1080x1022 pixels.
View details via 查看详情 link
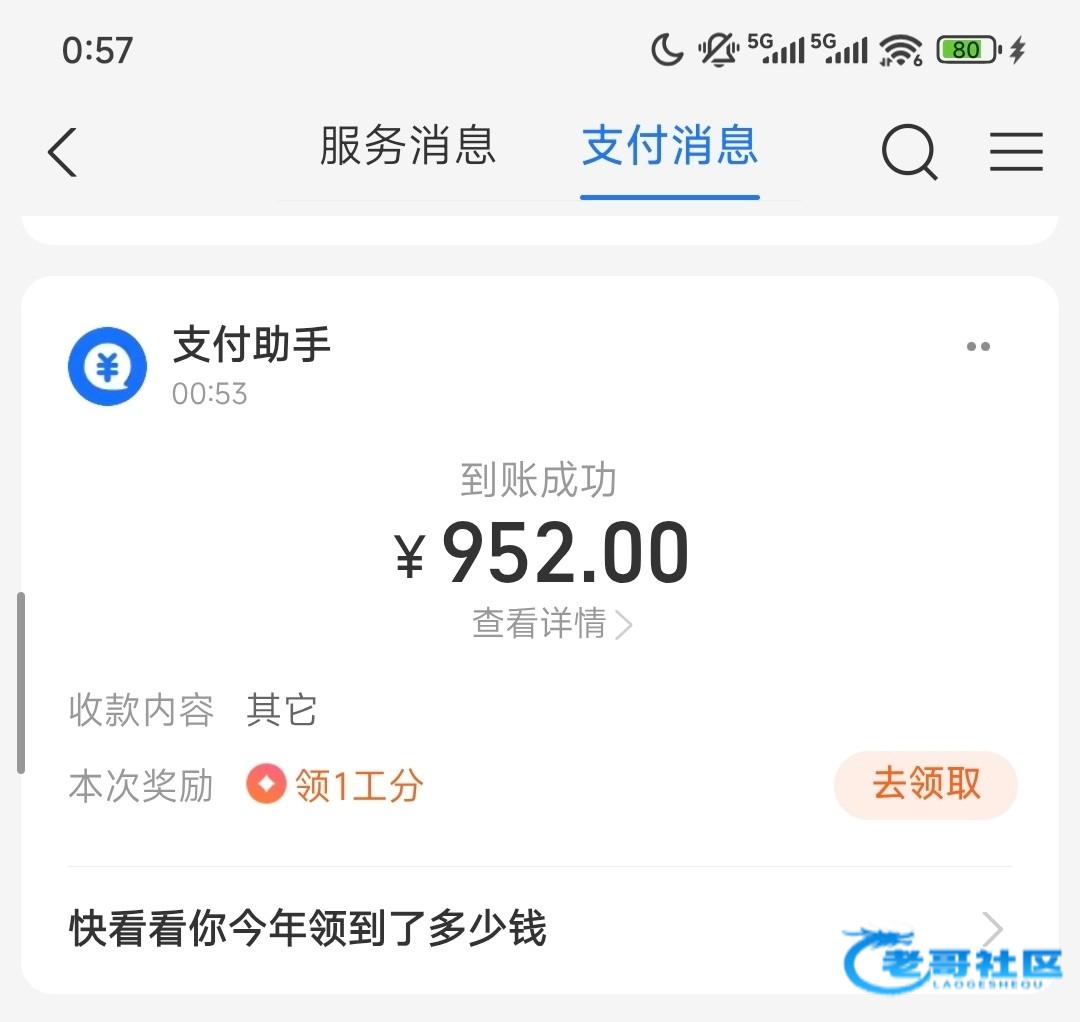click(551, 625)
